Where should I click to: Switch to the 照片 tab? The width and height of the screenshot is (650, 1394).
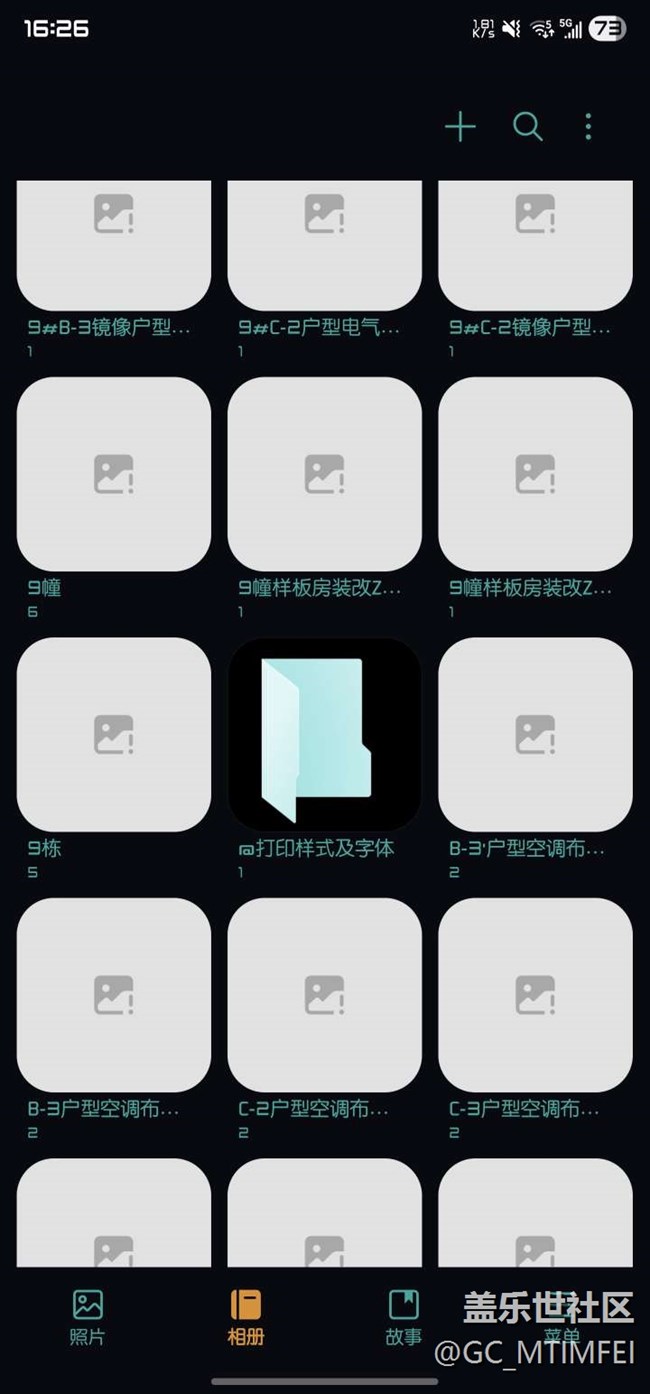(x=87, y=1316)
